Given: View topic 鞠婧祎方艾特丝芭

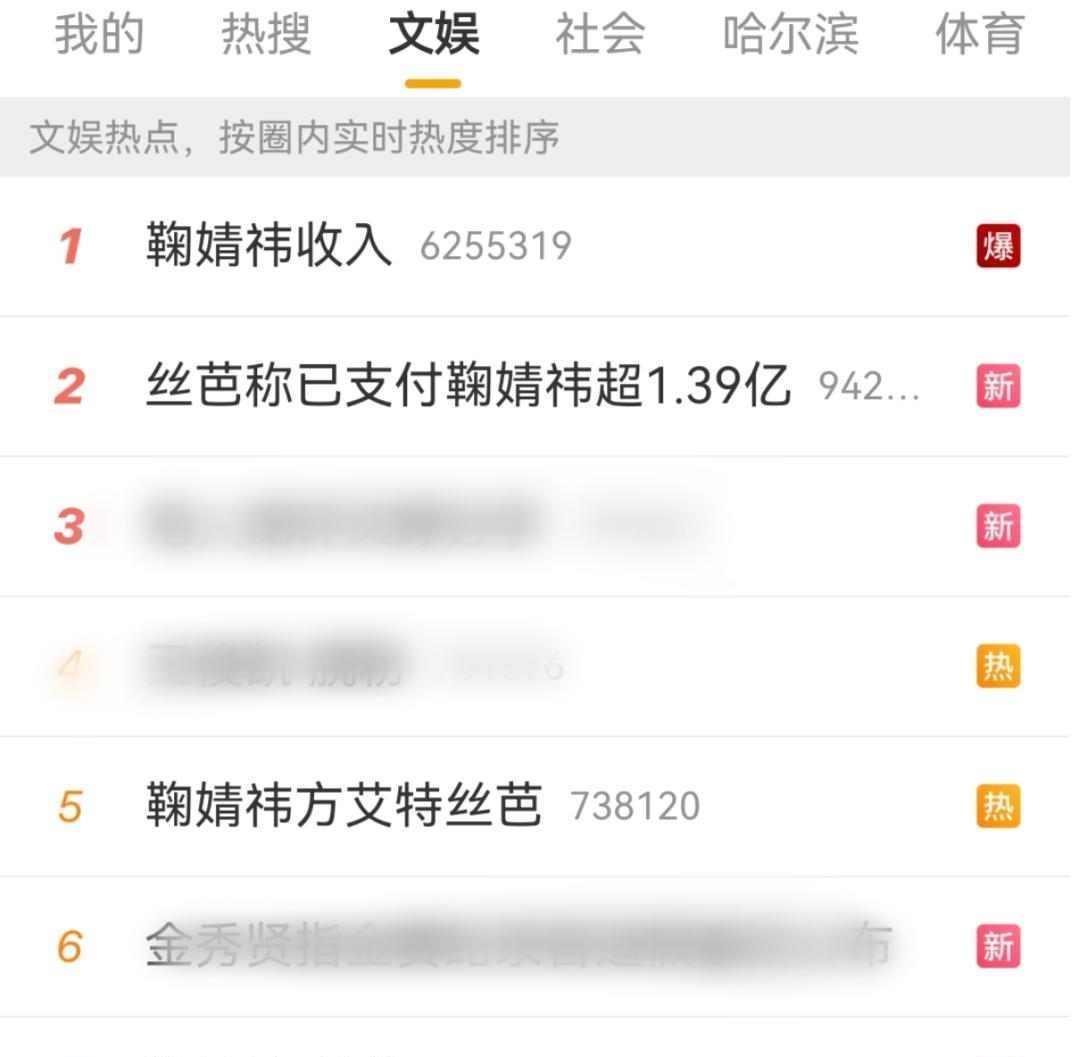Looking at the screenshot, I should click(x=344, y=806).
